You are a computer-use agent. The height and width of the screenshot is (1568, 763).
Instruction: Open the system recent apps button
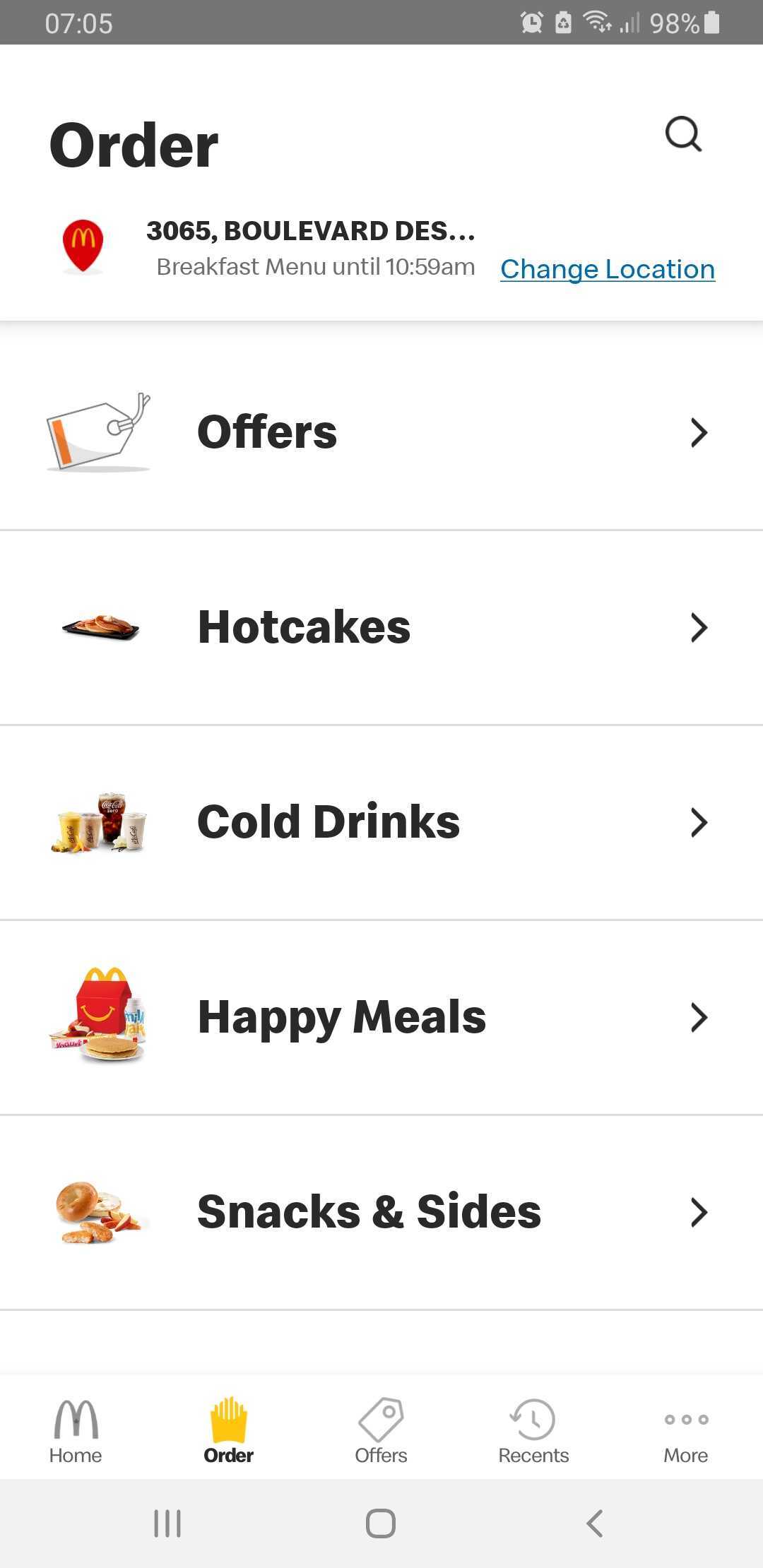pyautogui.click(x=167, y=1524)
